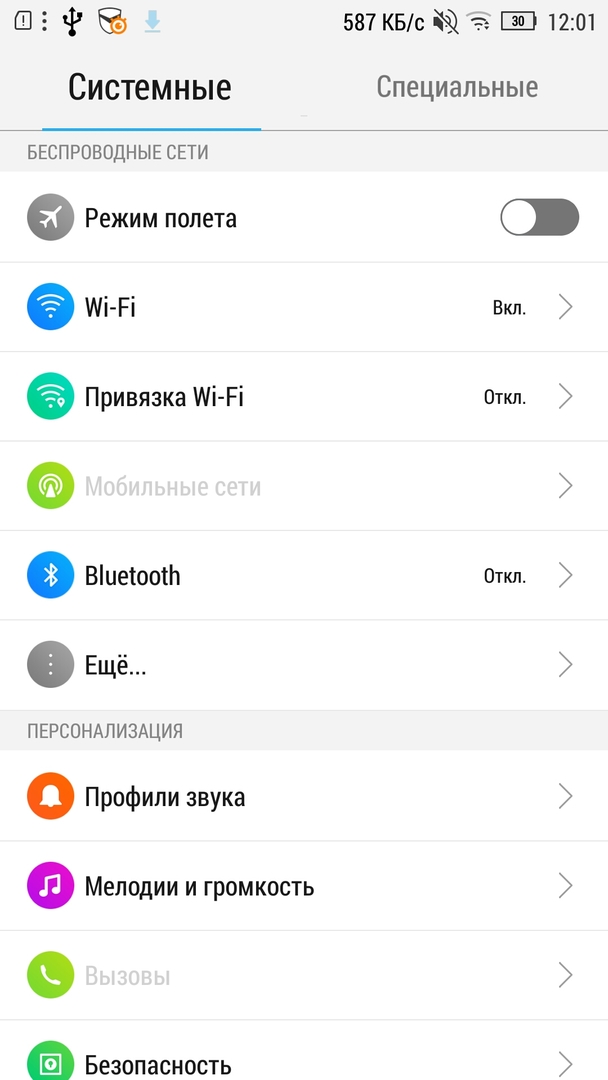This screenshot has width=608, height=1080.
Task: Switch to the Специальные tab
Action: click(x=457, y=87)
